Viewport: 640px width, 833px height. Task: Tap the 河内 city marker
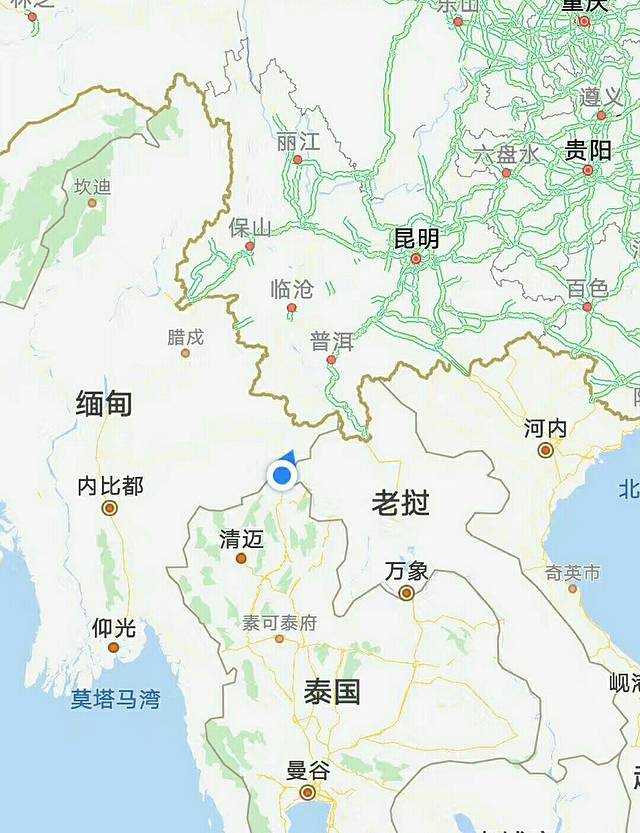546,451
